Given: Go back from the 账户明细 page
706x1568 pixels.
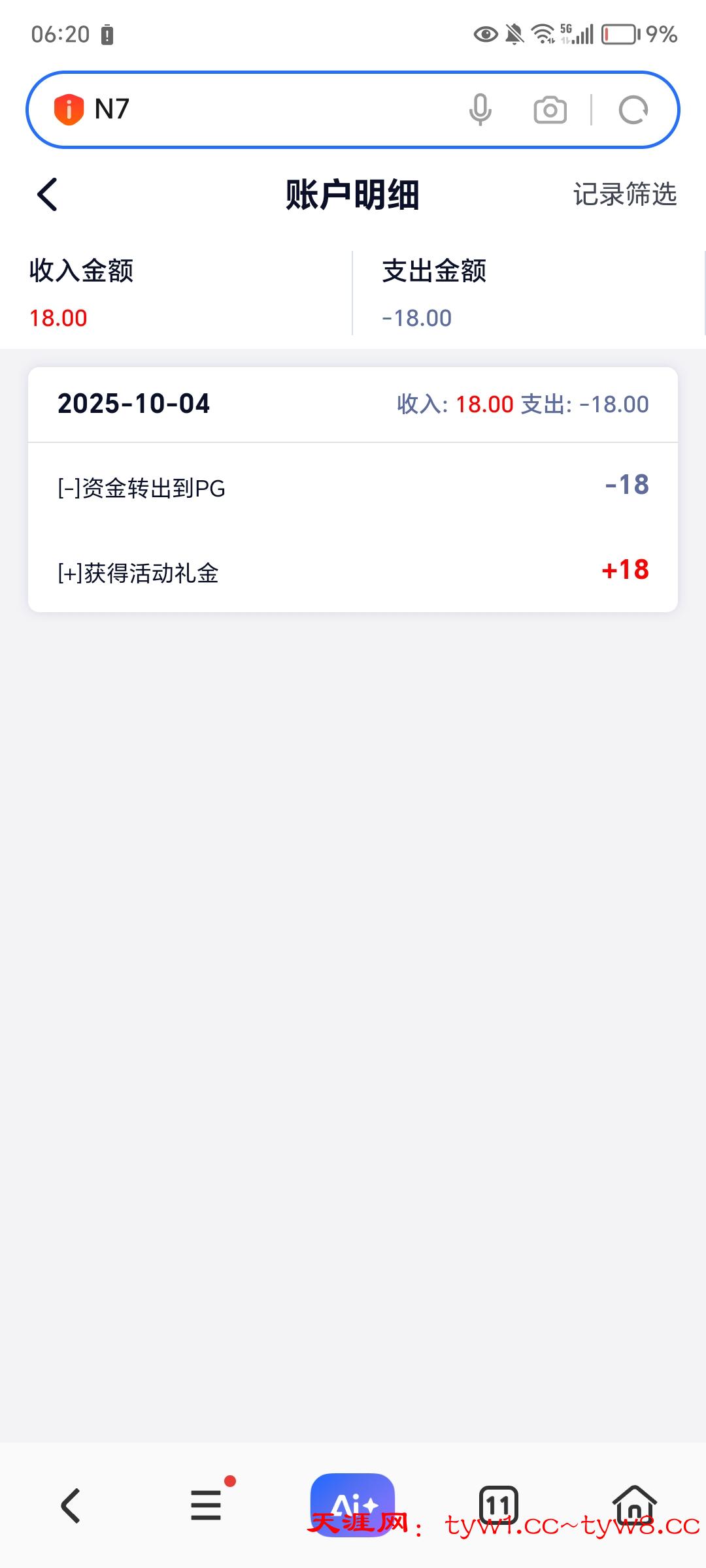Looking at the screenshot, I should pos(47,195).
